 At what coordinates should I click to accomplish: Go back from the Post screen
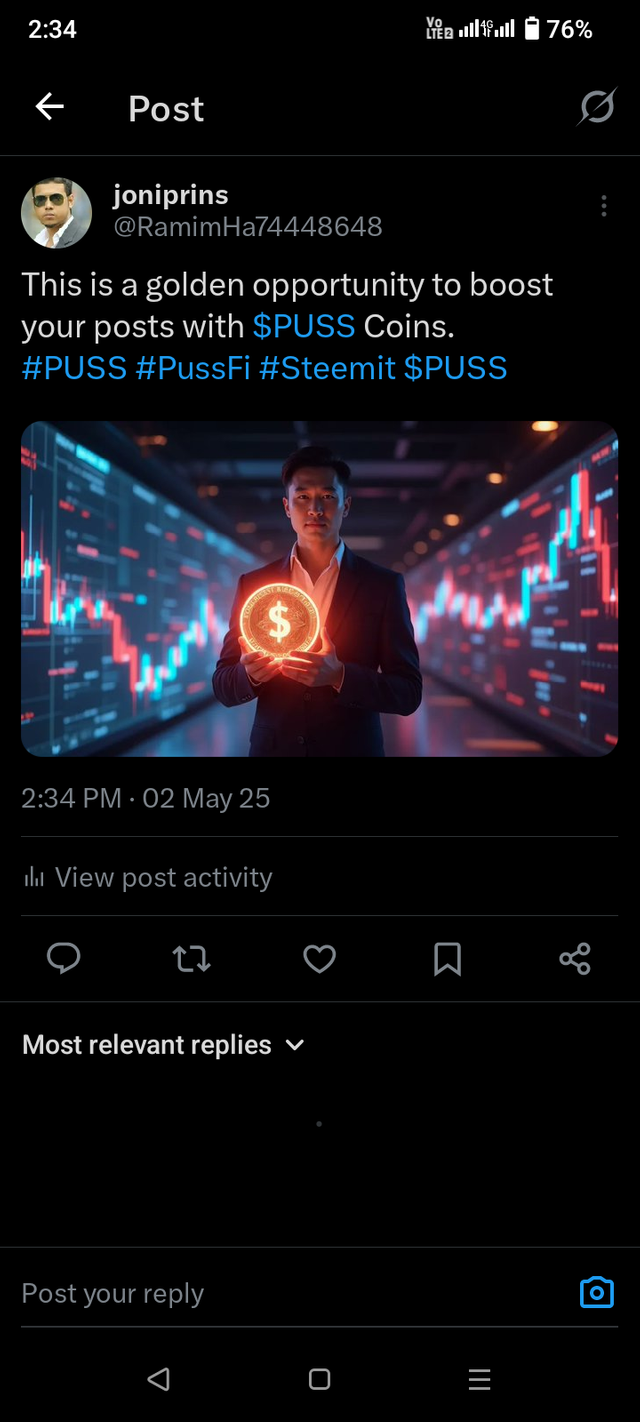click(x=49, y=107)
